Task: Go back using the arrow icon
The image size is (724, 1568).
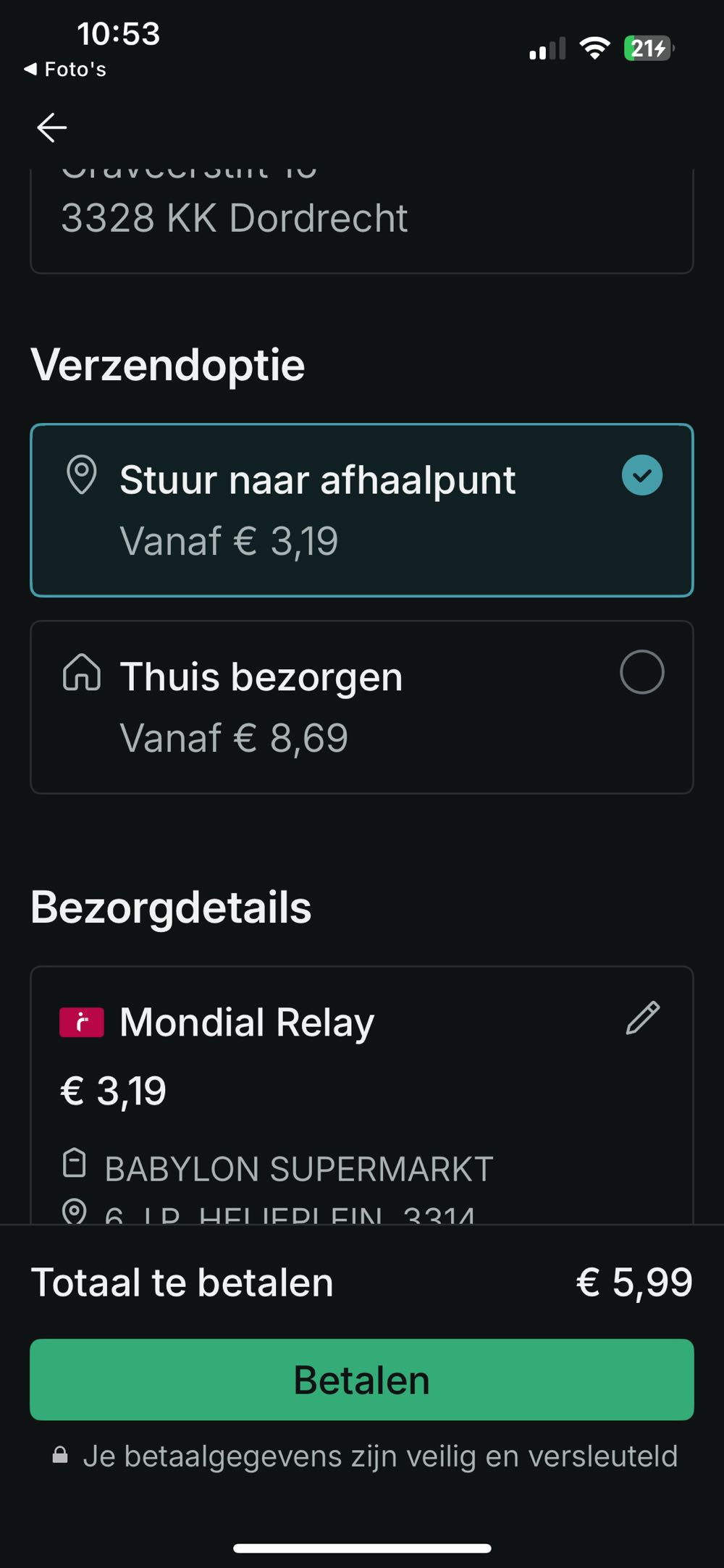Action: point(52,127)
